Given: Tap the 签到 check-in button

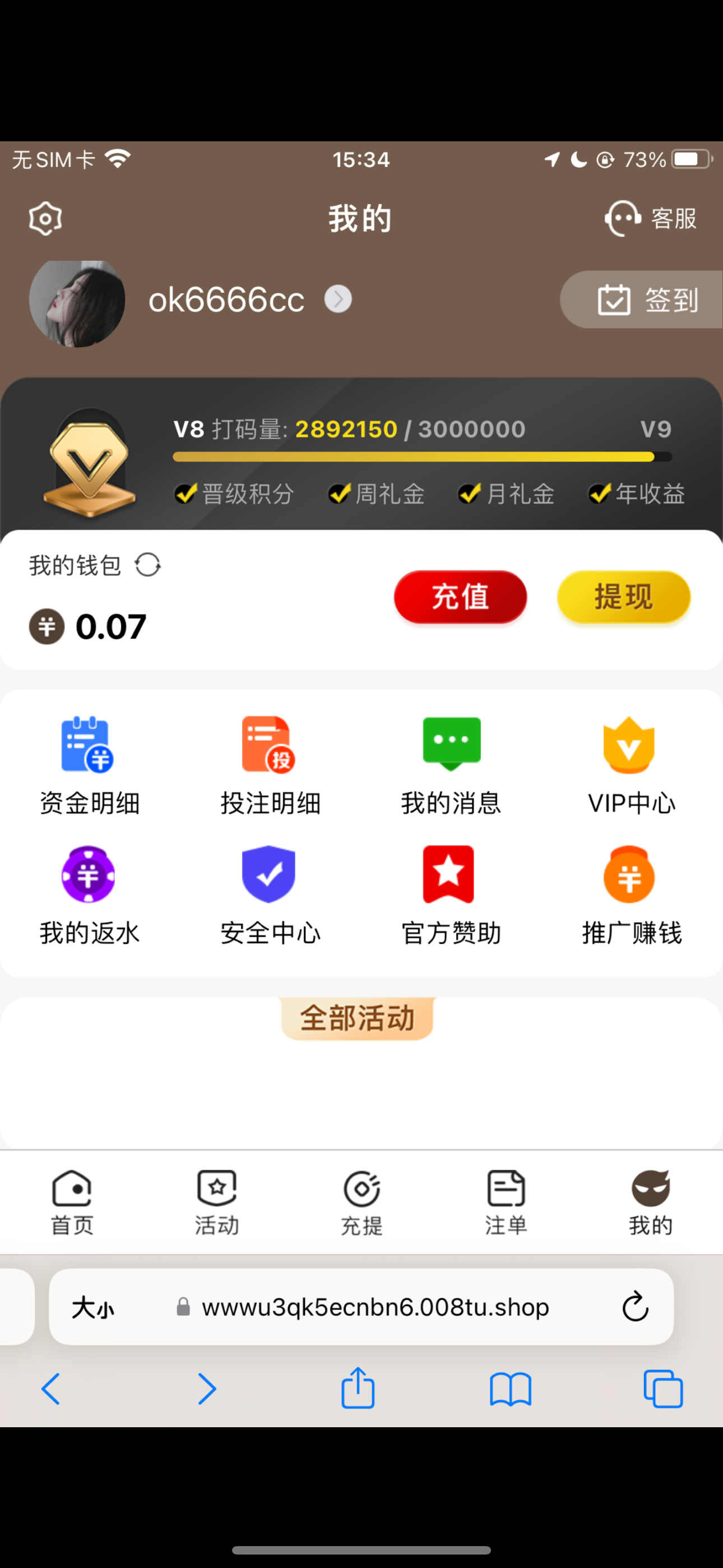Looking at the screenshot, I should [x=645, y=300].
